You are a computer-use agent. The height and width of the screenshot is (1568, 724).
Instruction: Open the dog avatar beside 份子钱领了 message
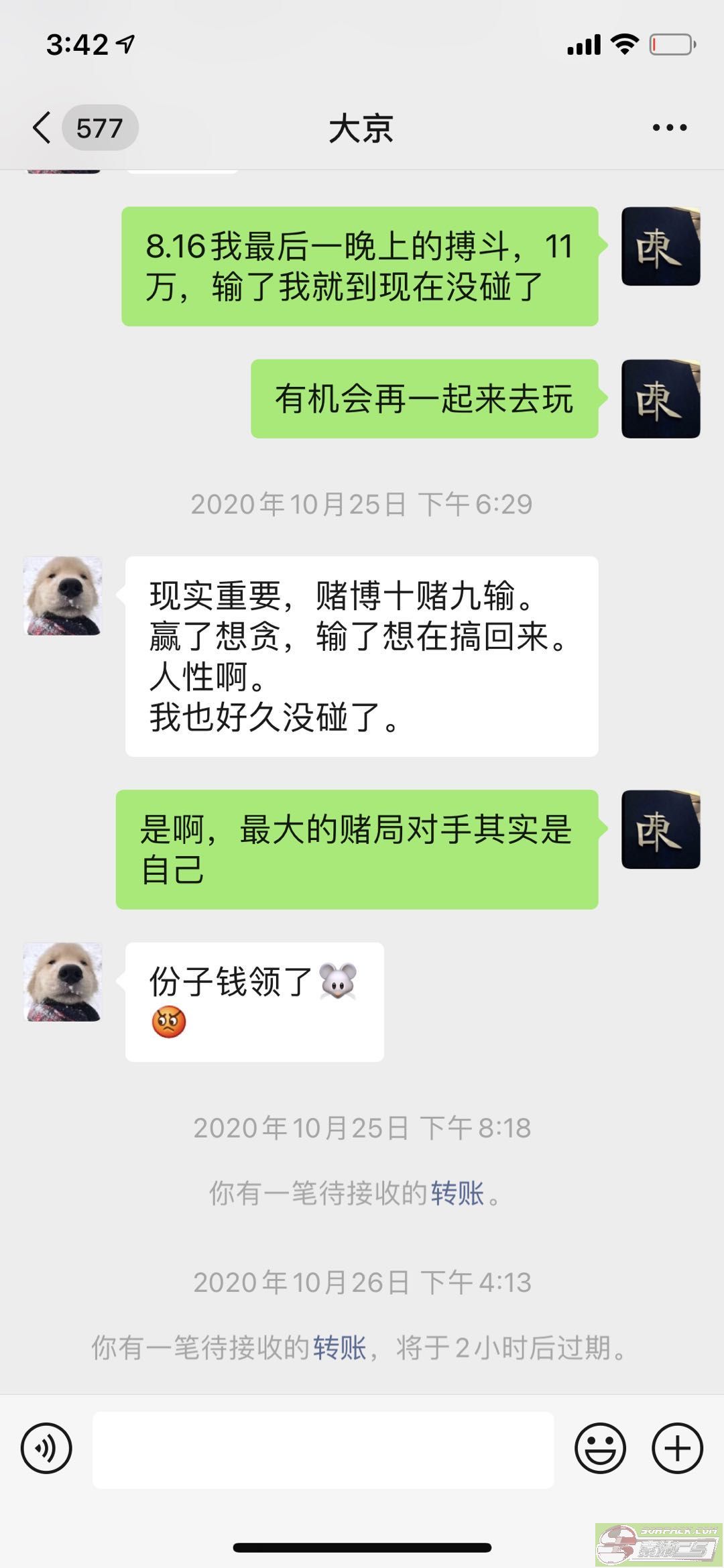pos(63,982)
